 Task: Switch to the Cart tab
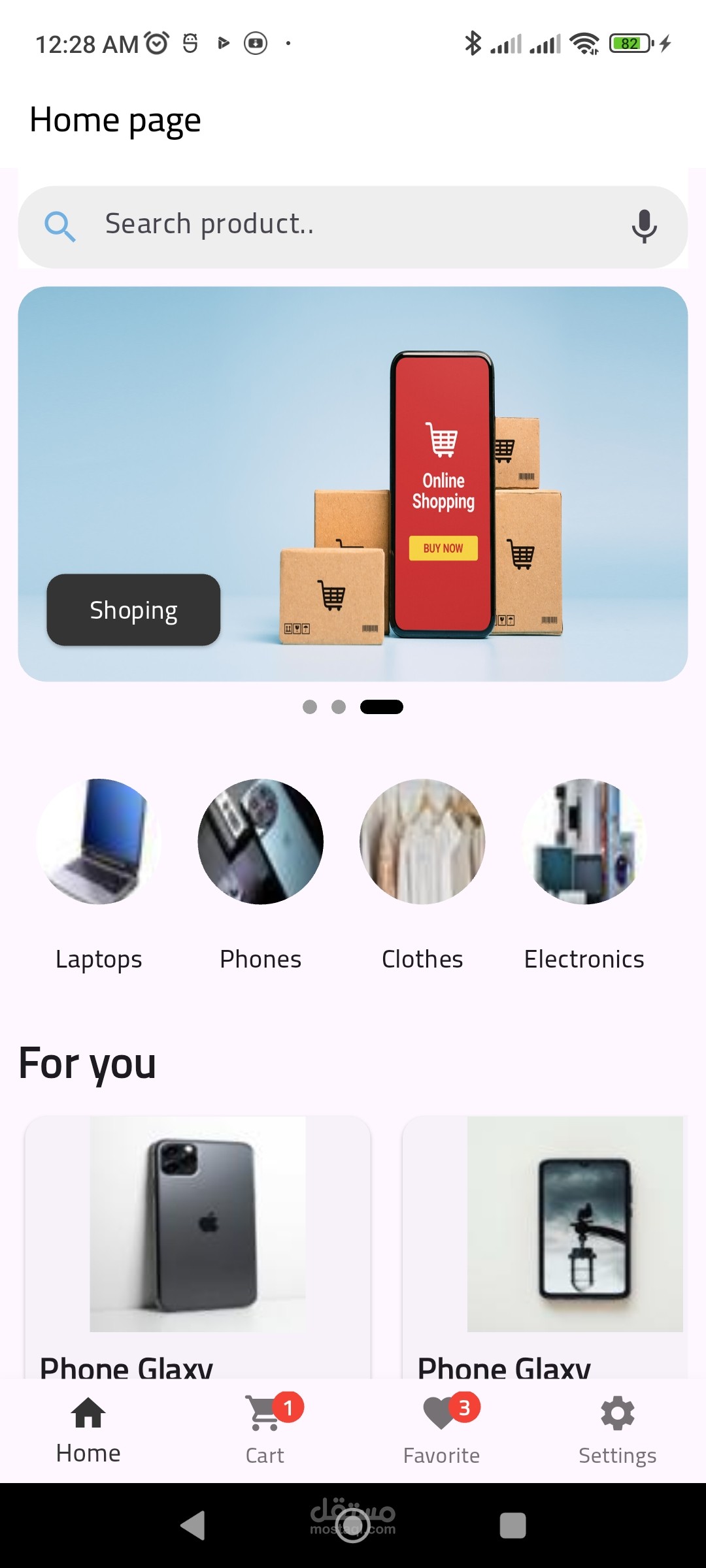(265, 1430)
